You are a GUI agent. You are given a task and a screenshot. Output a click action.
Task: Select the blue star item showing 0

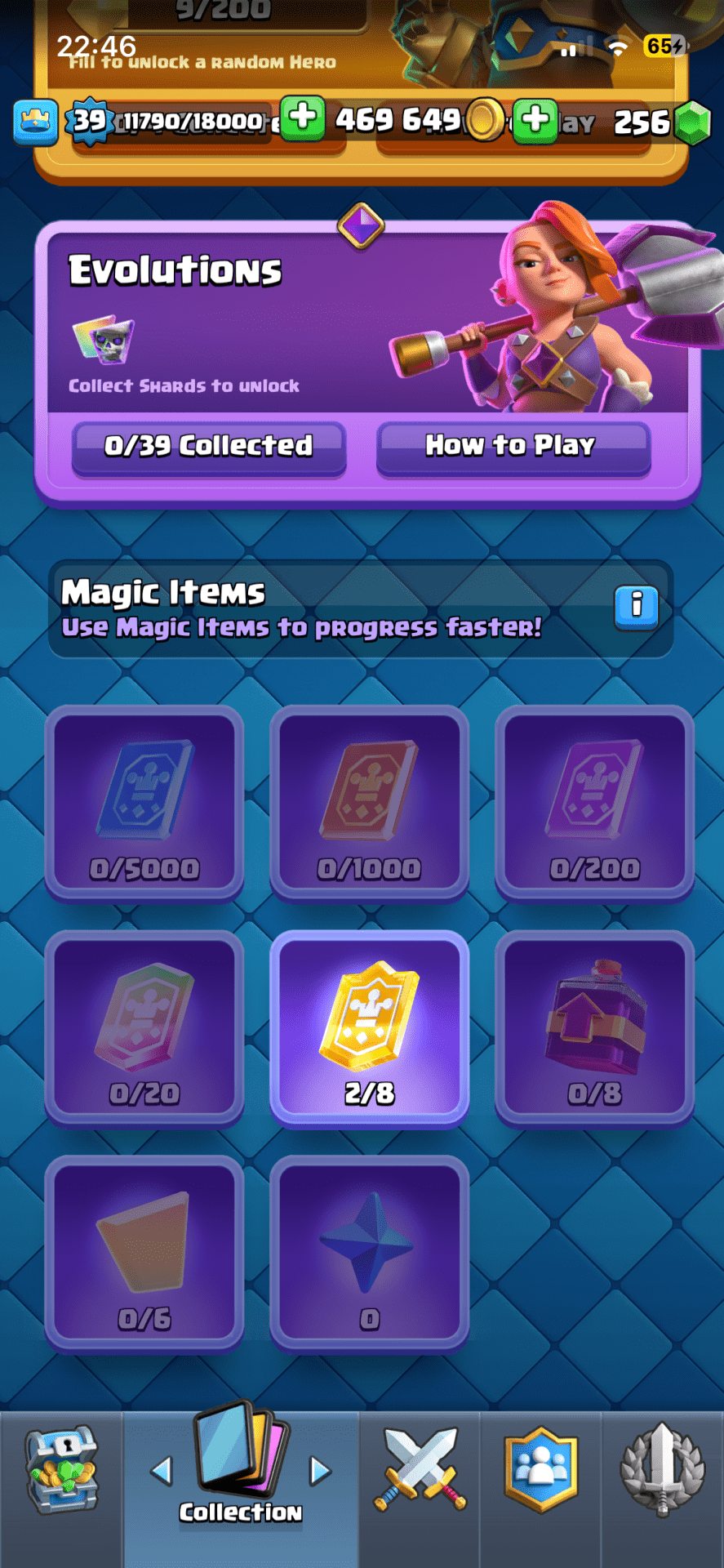click(369, 1253)
